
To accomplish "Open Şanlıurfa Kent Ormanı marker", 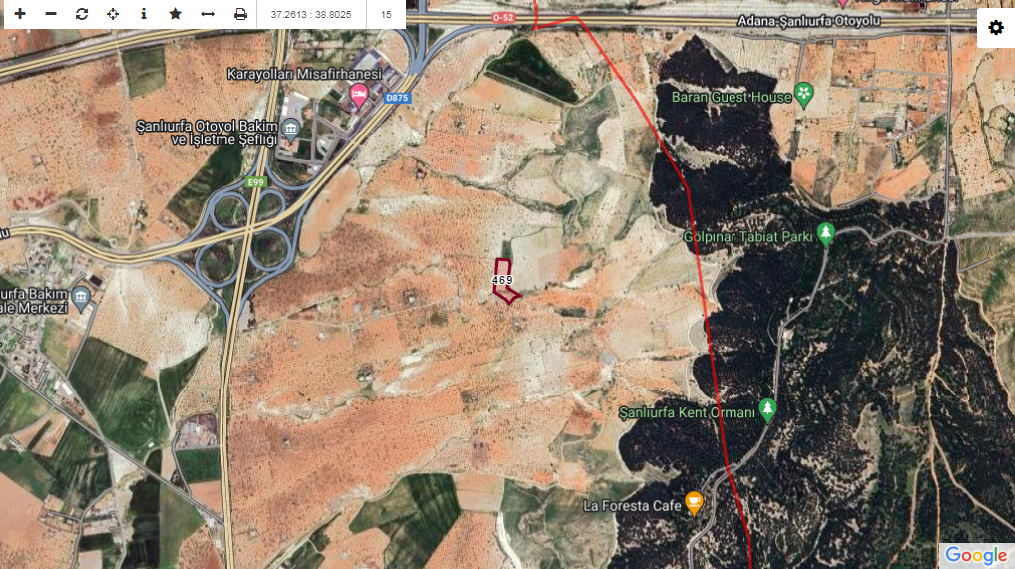I will tap(767, 408).
